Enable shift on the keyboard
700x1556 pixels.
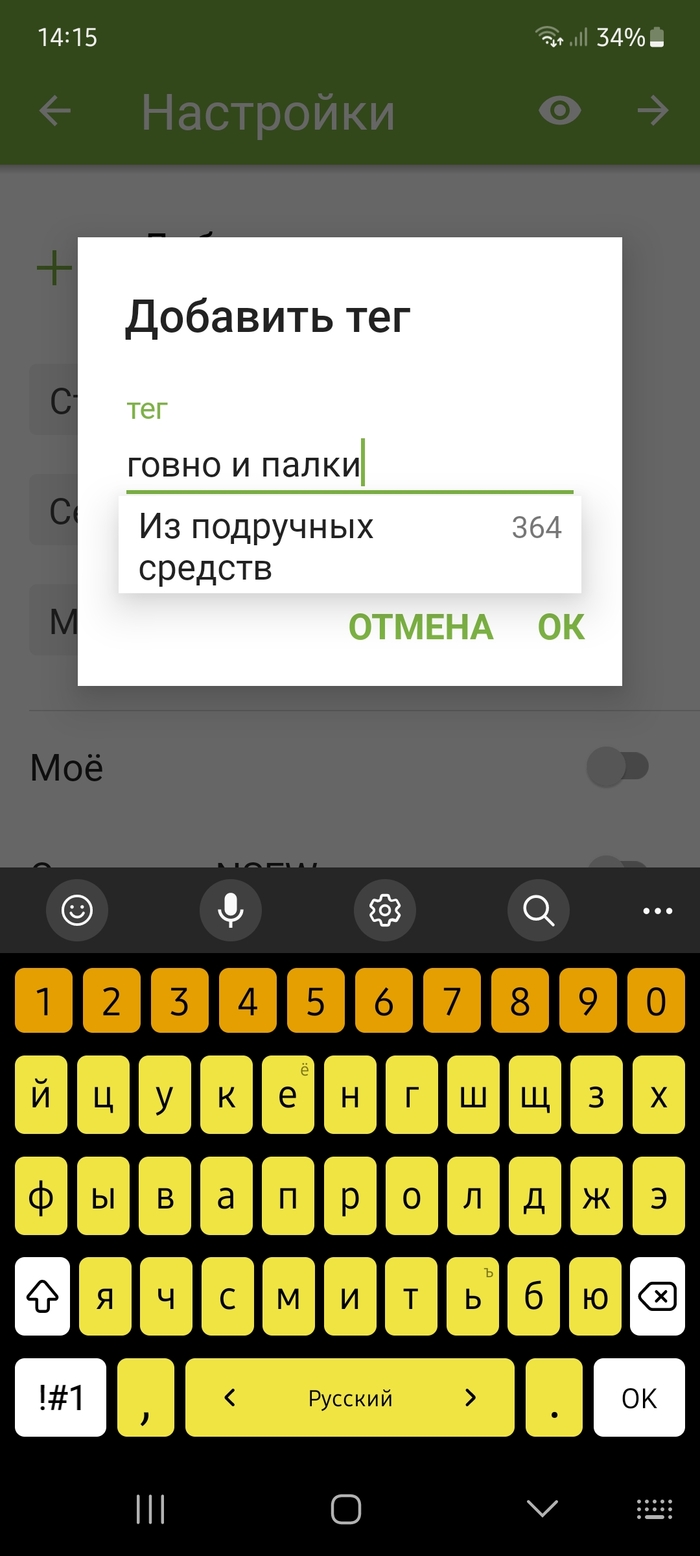(42, 1297)
